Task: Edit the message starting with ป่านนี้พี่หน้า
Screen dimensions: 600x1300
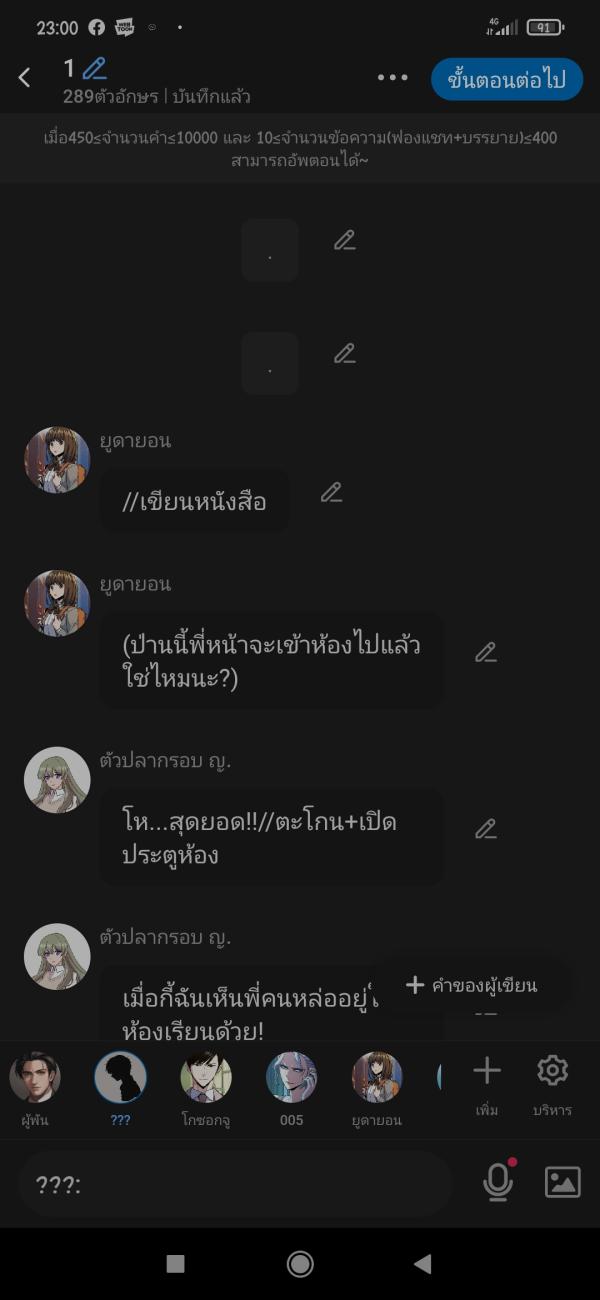Action: (485, 652)
